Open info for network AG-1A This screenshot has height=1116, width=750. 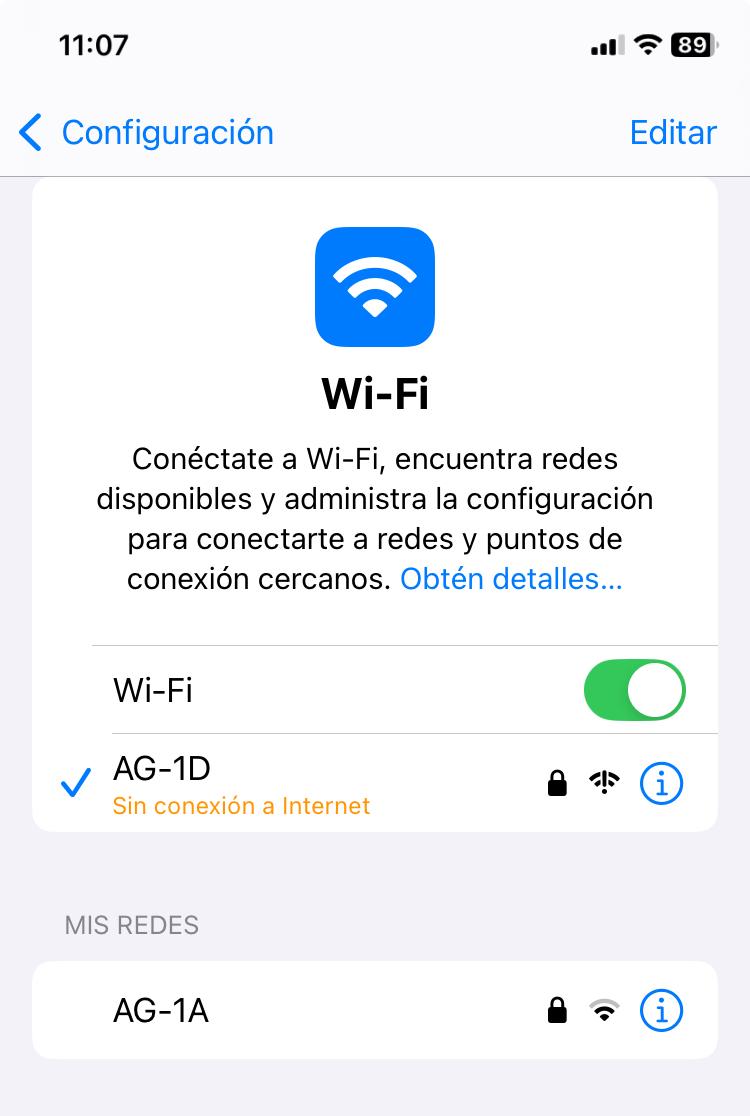click(x=661, y=1011)
